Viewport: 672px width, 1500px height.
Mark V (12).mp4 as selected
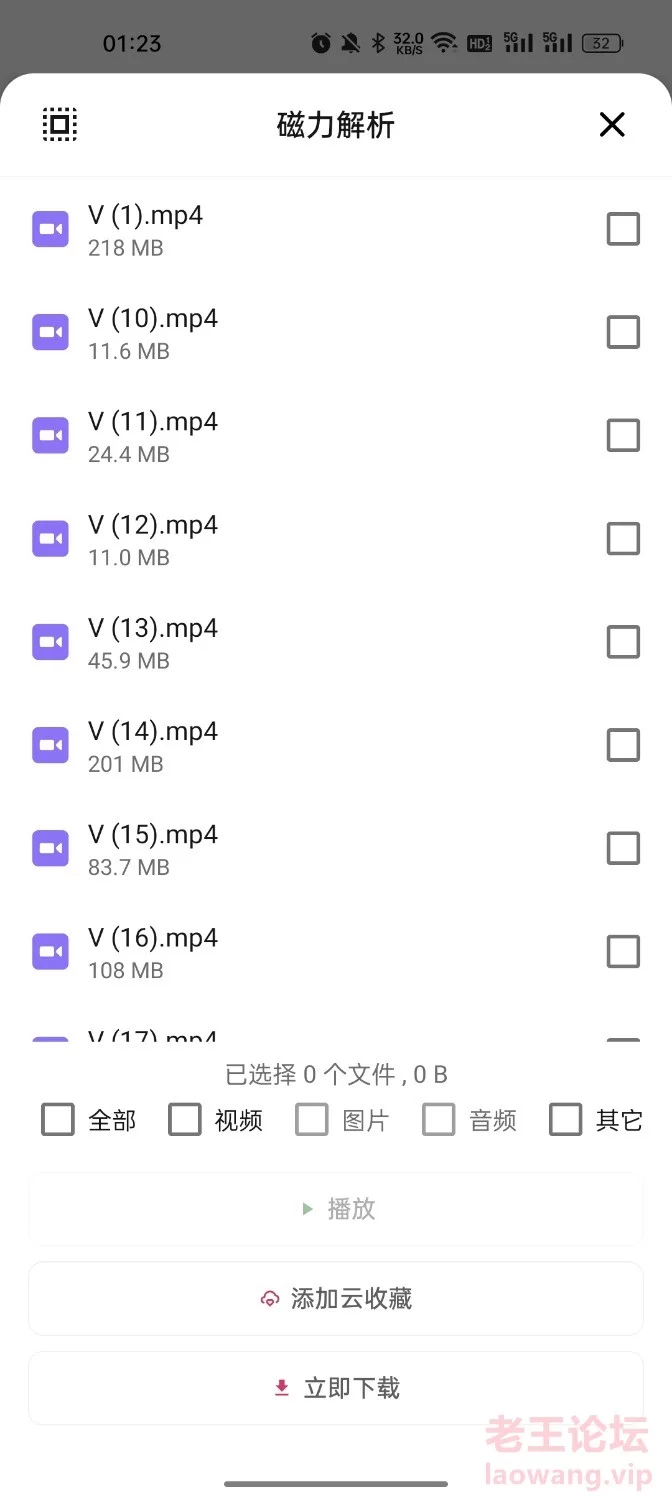[x=623, y=539]
